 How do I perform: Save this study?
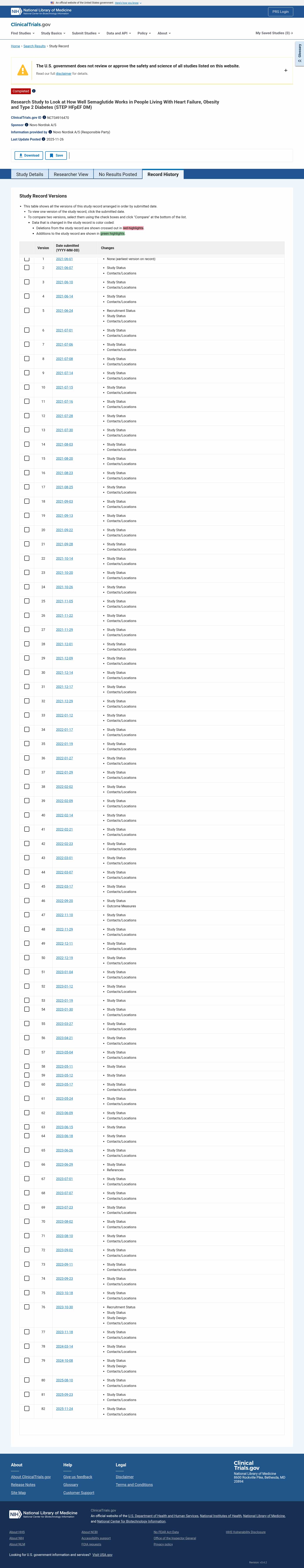coord(56,155)
